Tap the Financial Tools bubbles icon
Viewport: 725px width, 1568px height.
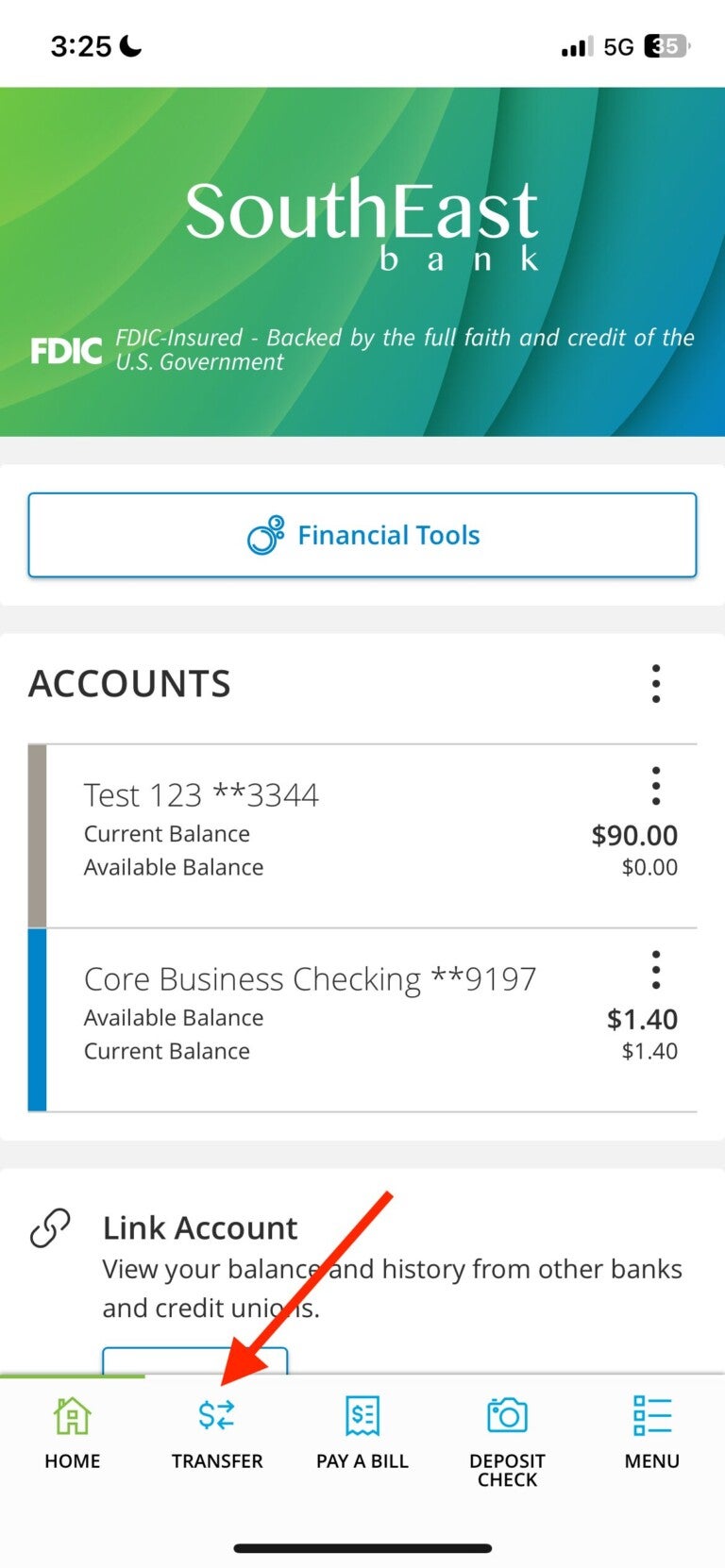[x=266, y=535]
